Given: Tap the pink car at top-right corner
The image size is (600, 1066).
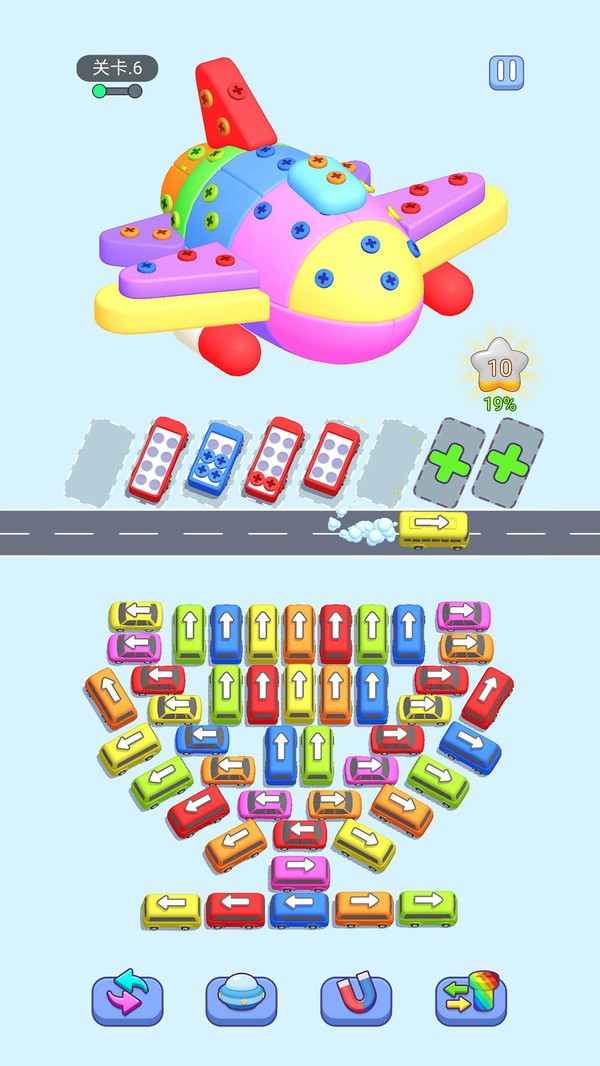Looking at the screenshot, I should click(463, 614).
